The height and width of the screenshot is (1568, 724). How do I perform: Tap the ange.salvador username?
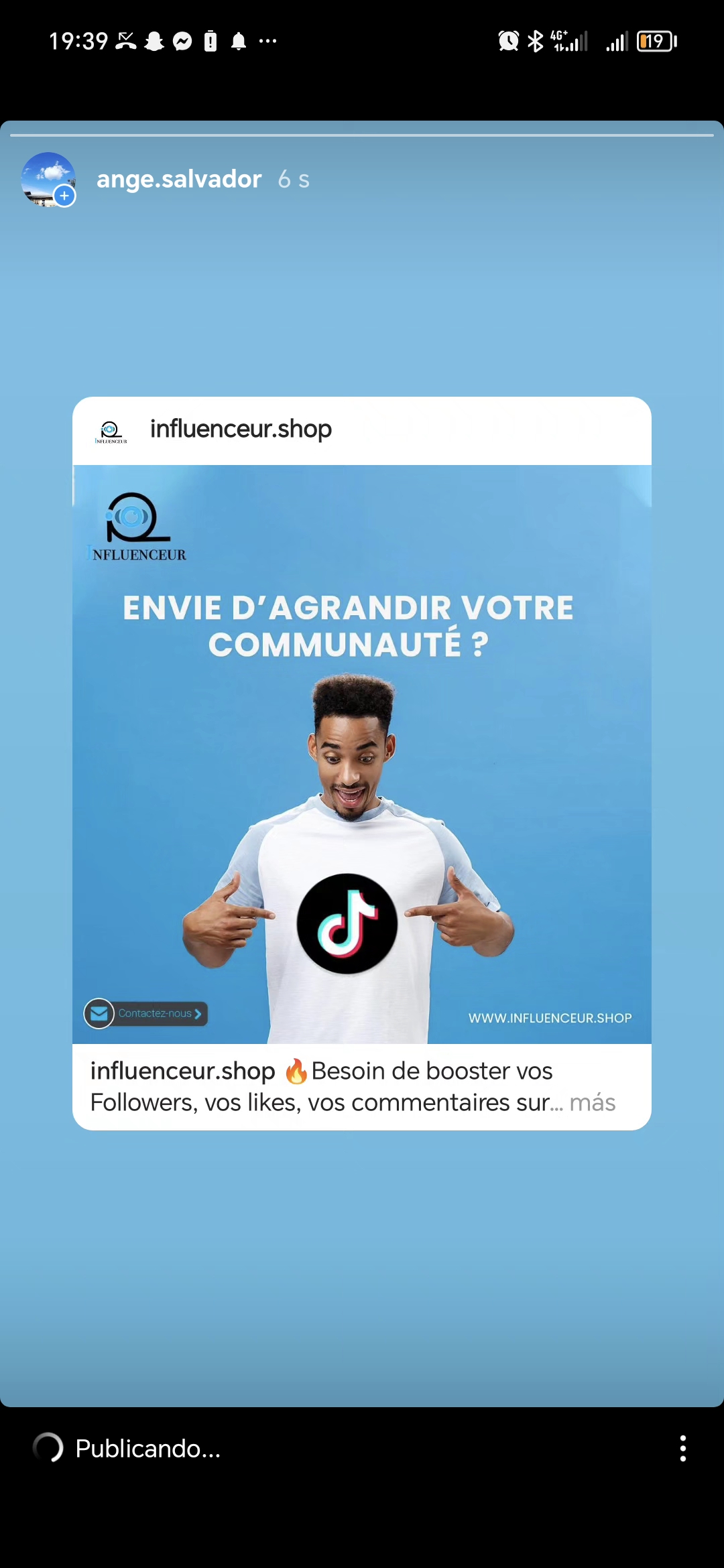tap(179, 179)
